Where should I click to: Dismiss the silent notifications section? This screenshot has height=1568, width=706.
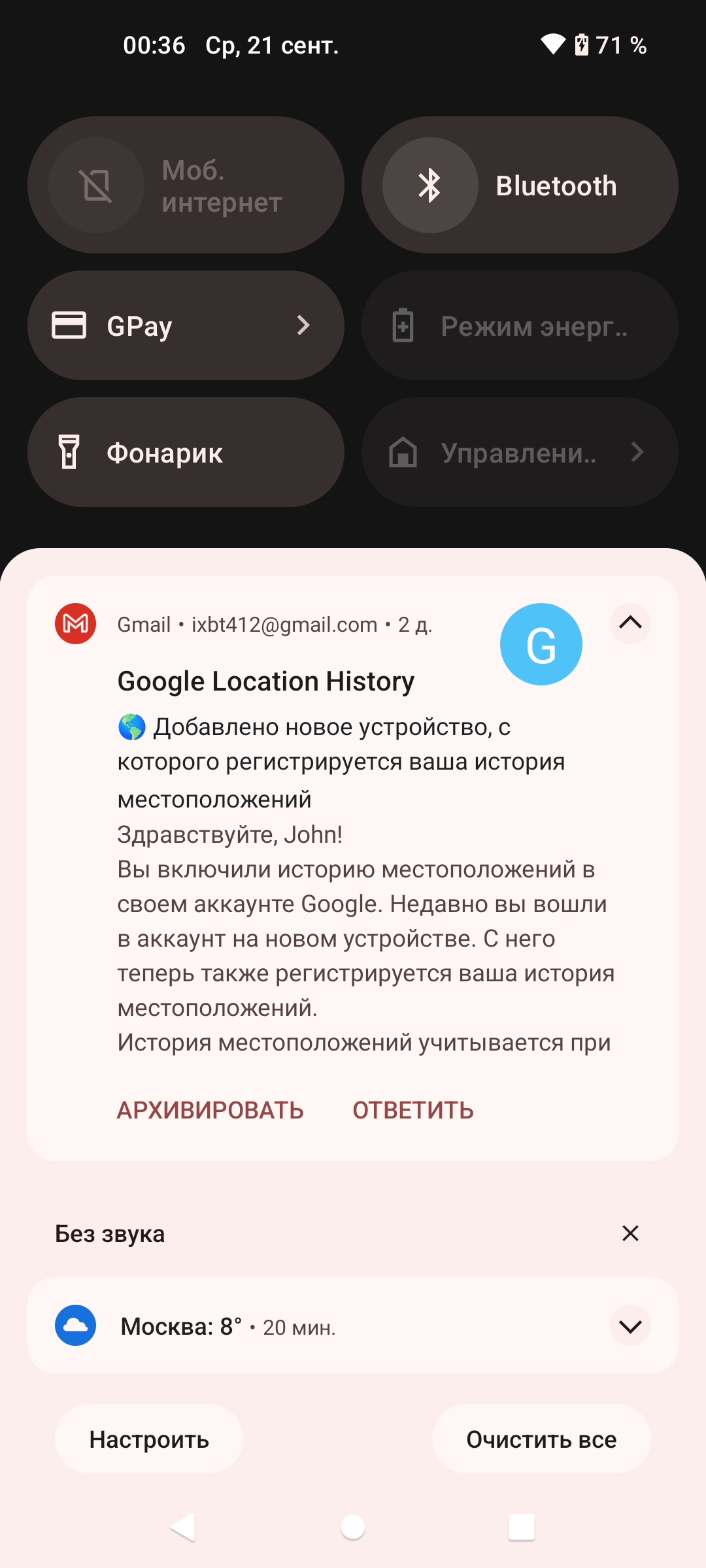(630, 1233)
